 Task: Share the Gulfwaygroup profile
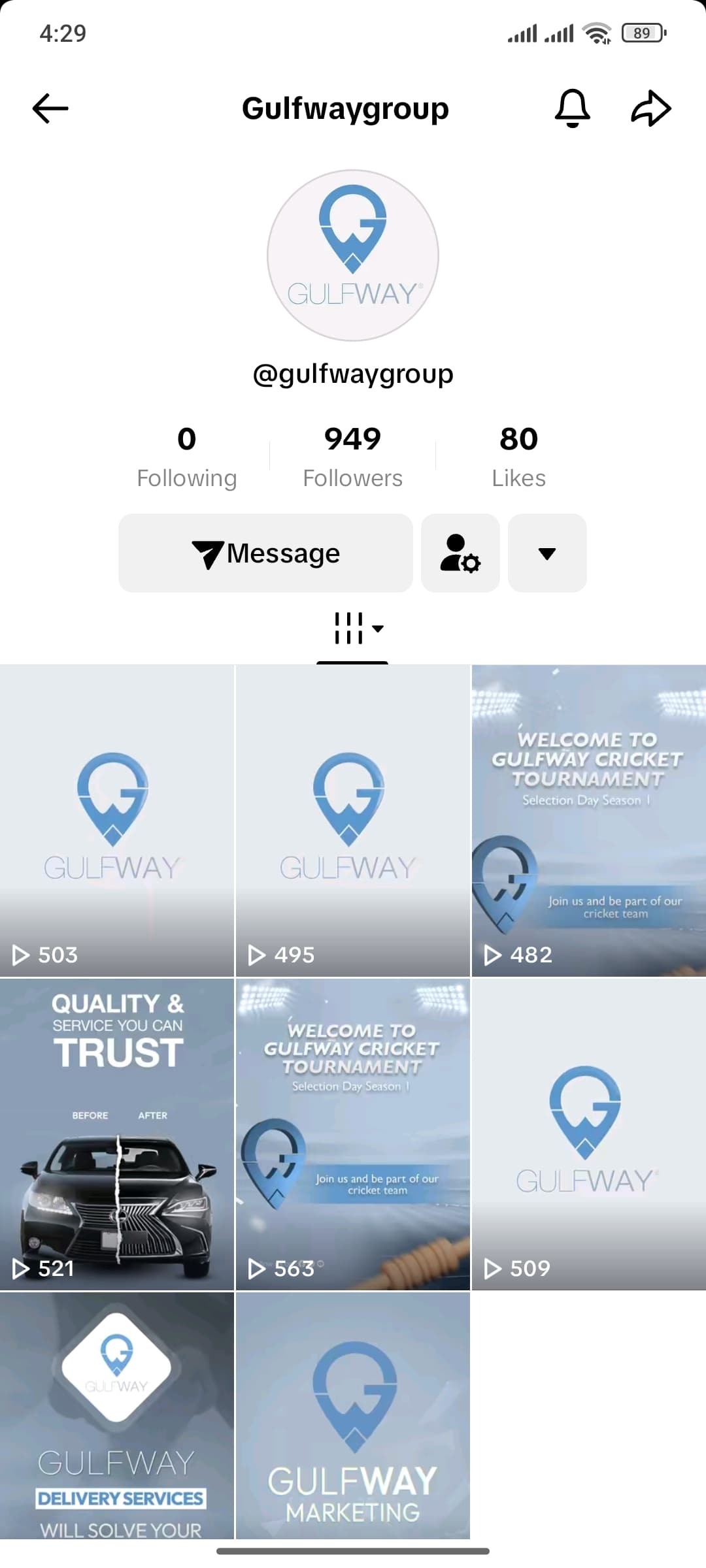click(x=651, y=108)
